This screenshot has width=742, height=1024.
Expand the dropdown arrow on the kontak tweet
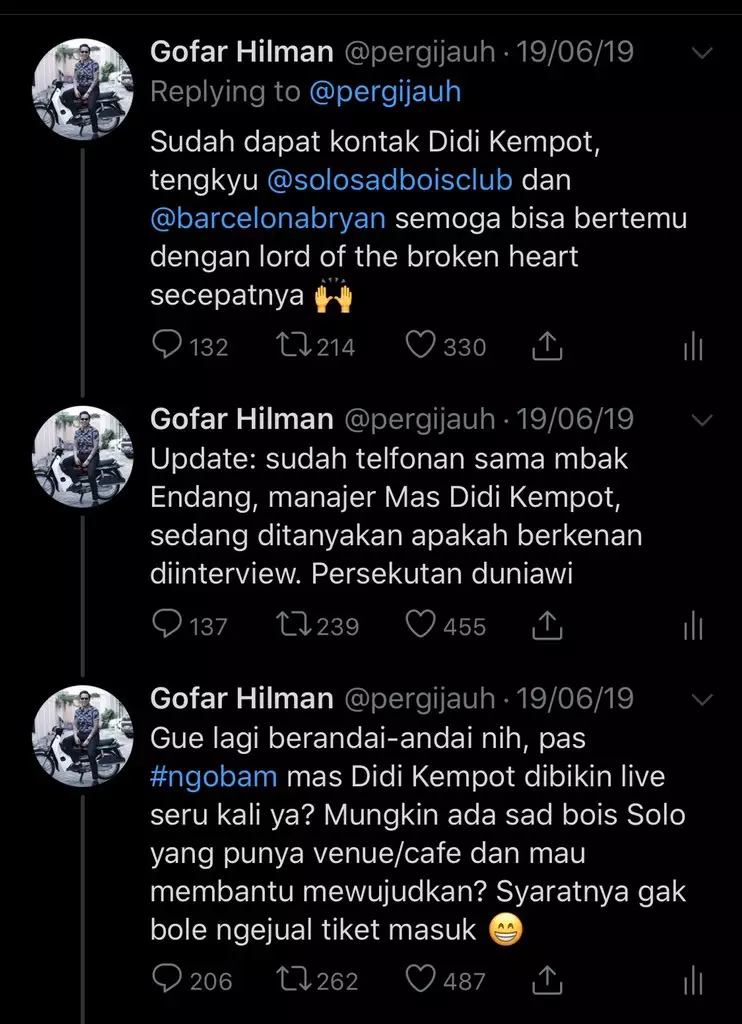click(x=703, y=53)
